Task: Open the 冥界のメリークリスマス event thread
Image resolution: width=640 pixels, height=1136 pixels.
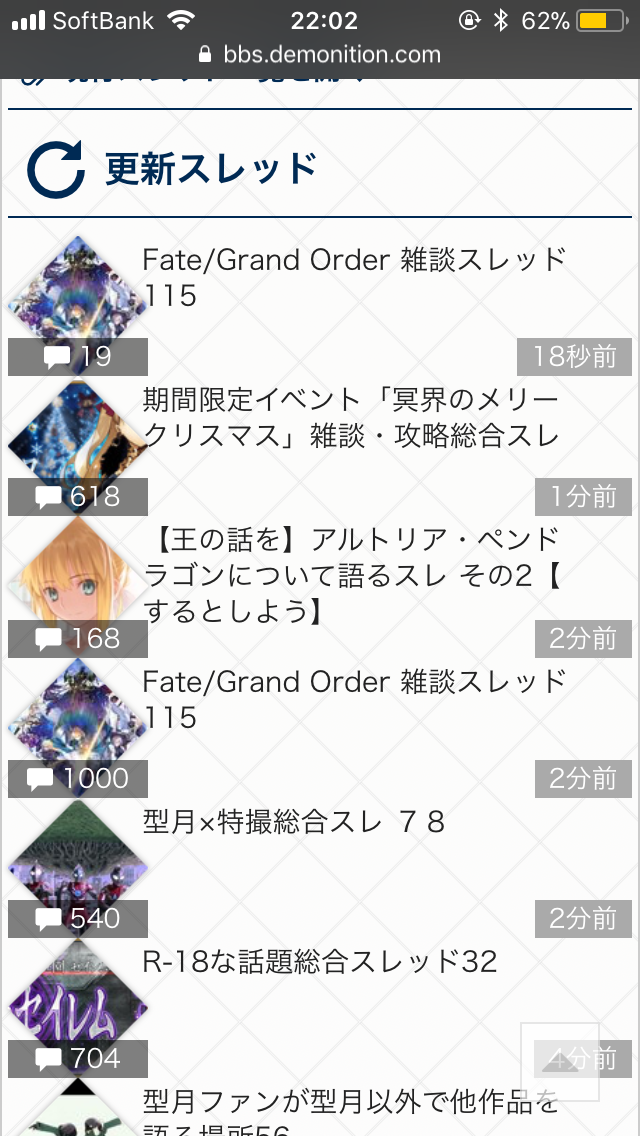Action: tap(350, 418)
